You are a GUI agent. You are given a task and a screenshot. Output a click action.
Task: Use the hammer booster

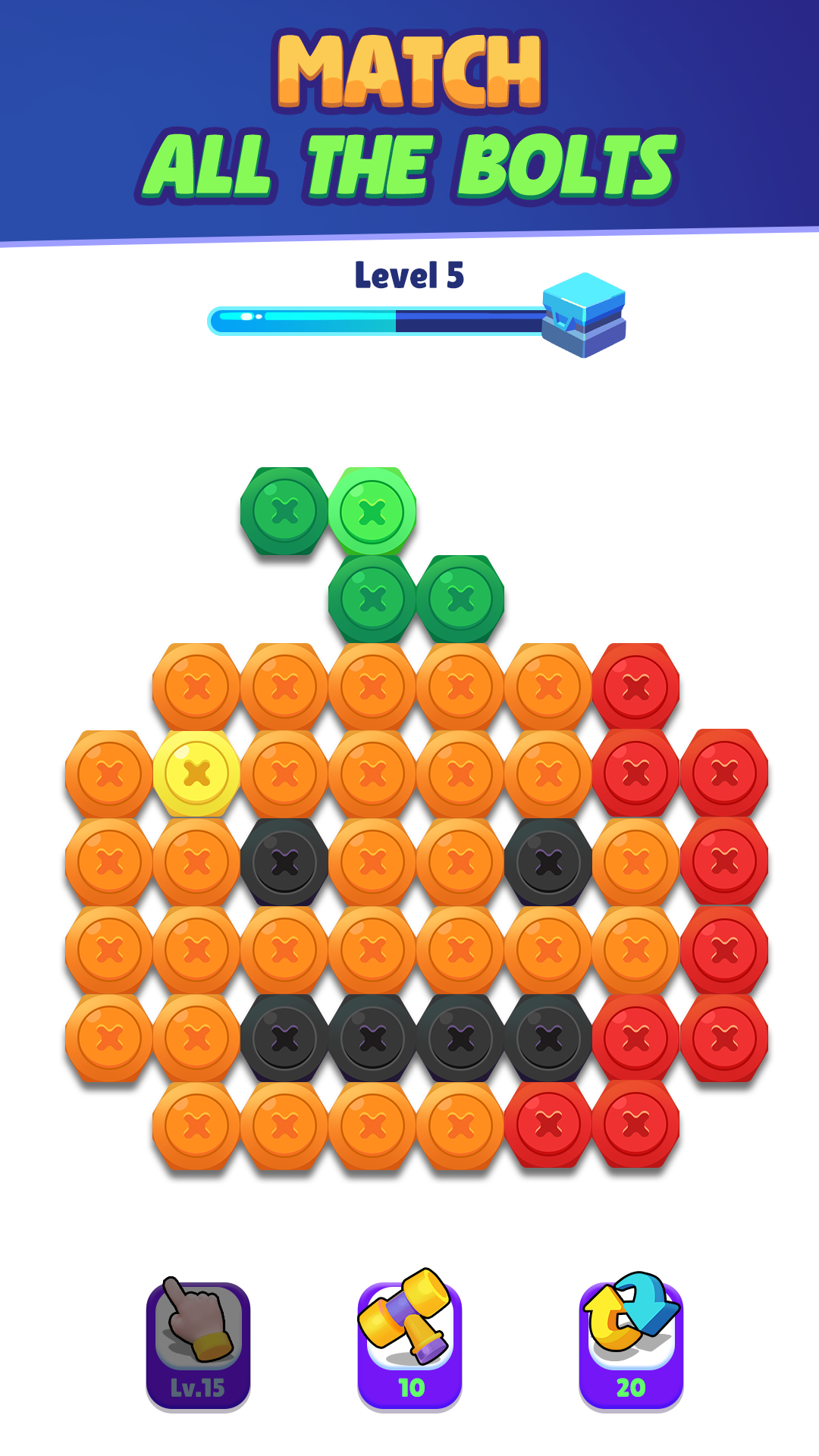tap(409, 1342)
